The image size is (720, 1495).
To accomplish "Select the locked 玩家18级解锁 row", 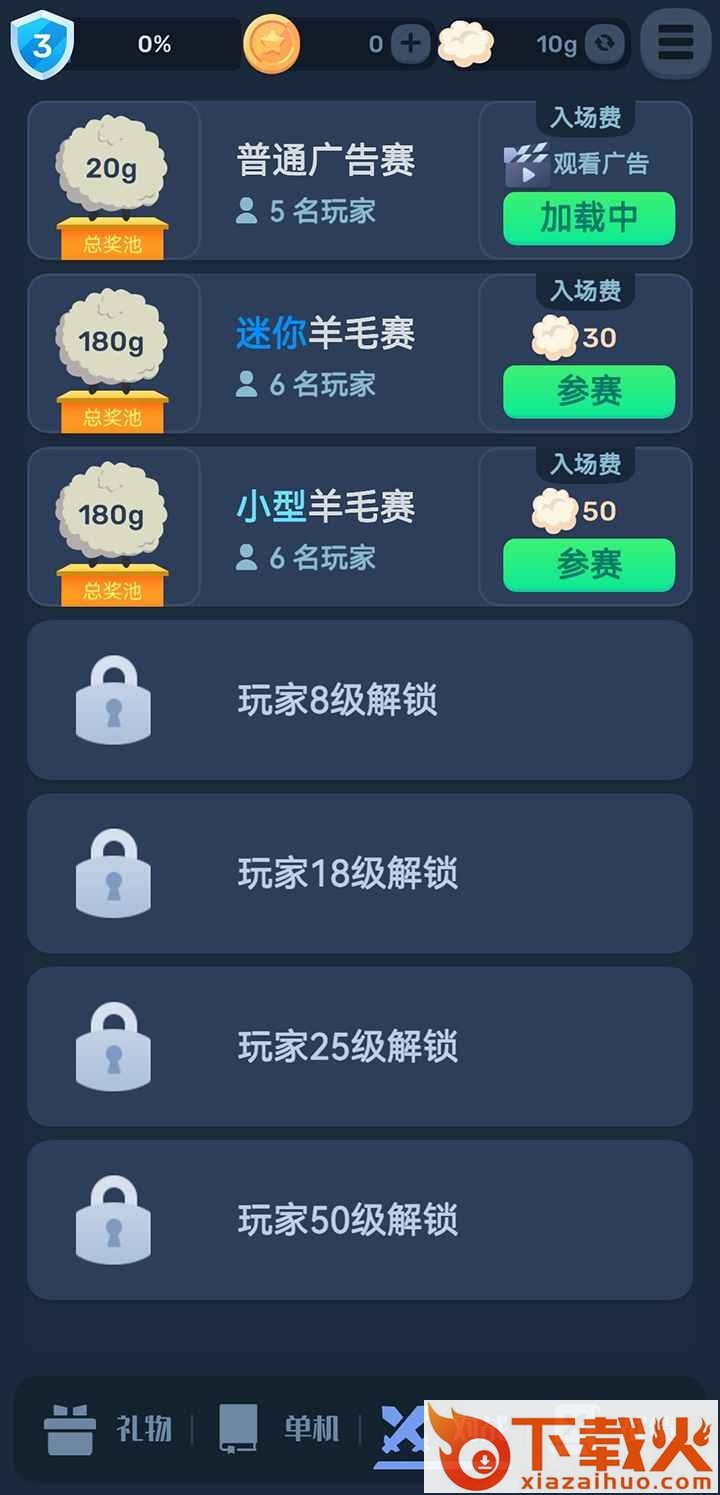I will pos(359,873).
